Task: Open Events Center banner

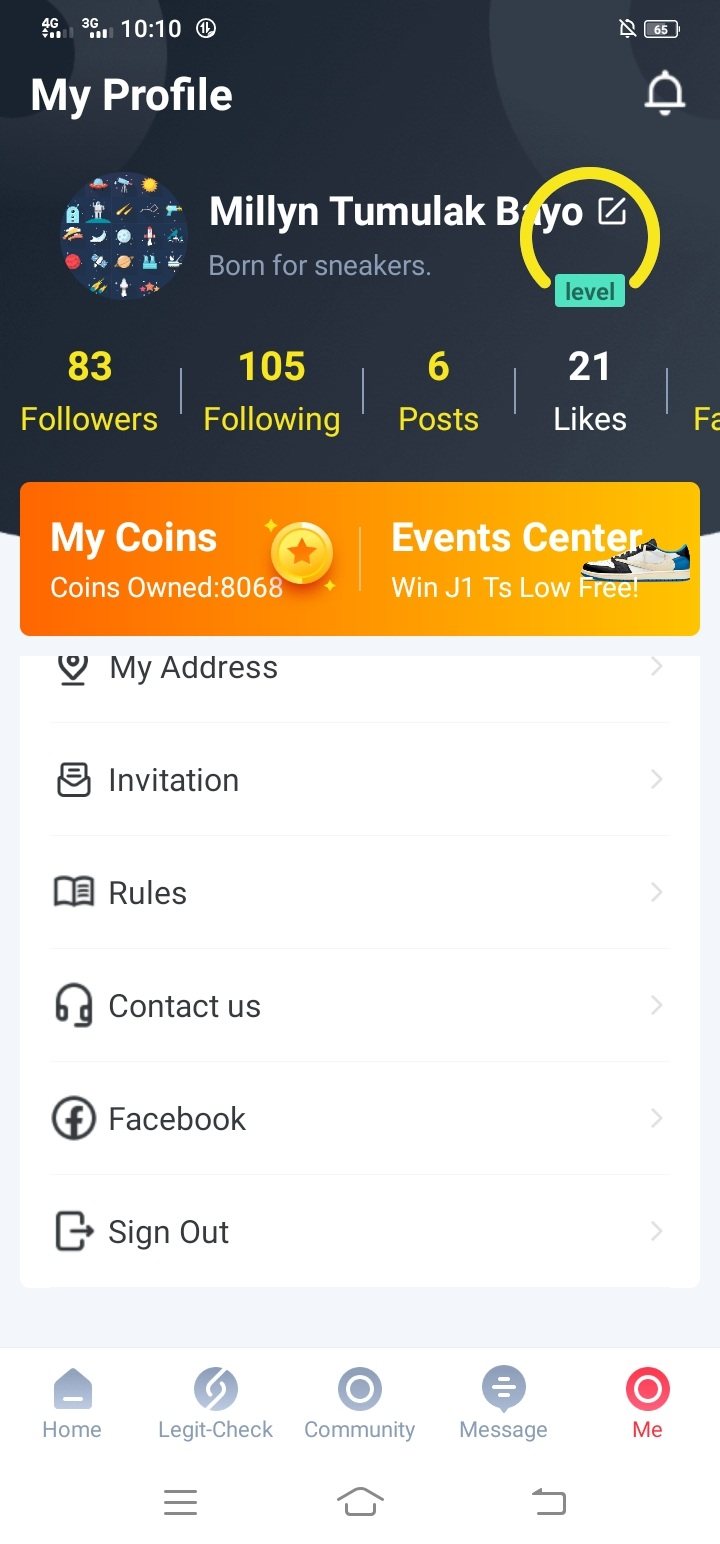Action: point(530,558)
